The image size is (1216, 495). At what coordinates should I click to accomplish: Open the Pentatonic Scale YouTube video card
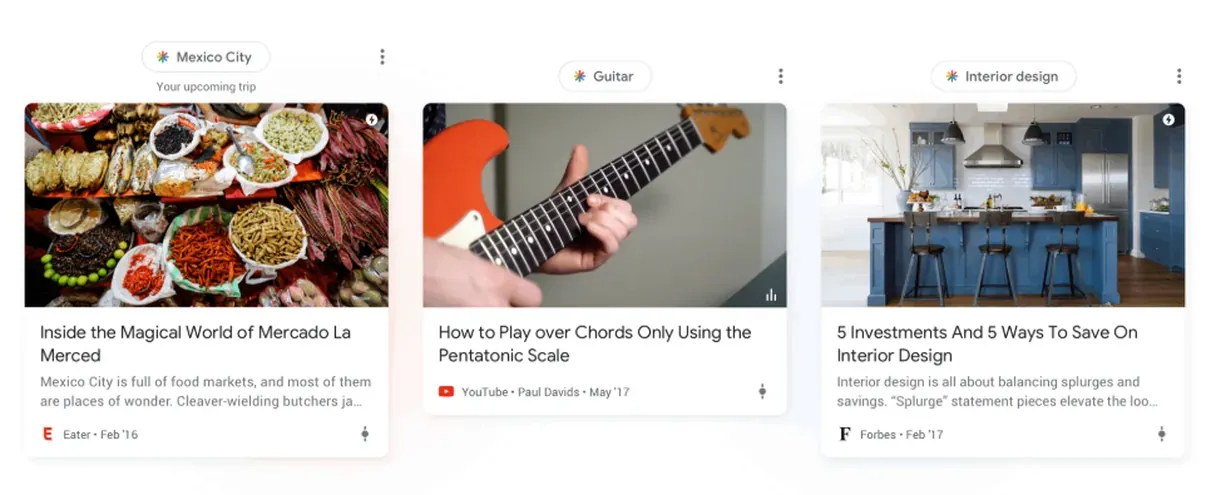click(x=594, y=343)
